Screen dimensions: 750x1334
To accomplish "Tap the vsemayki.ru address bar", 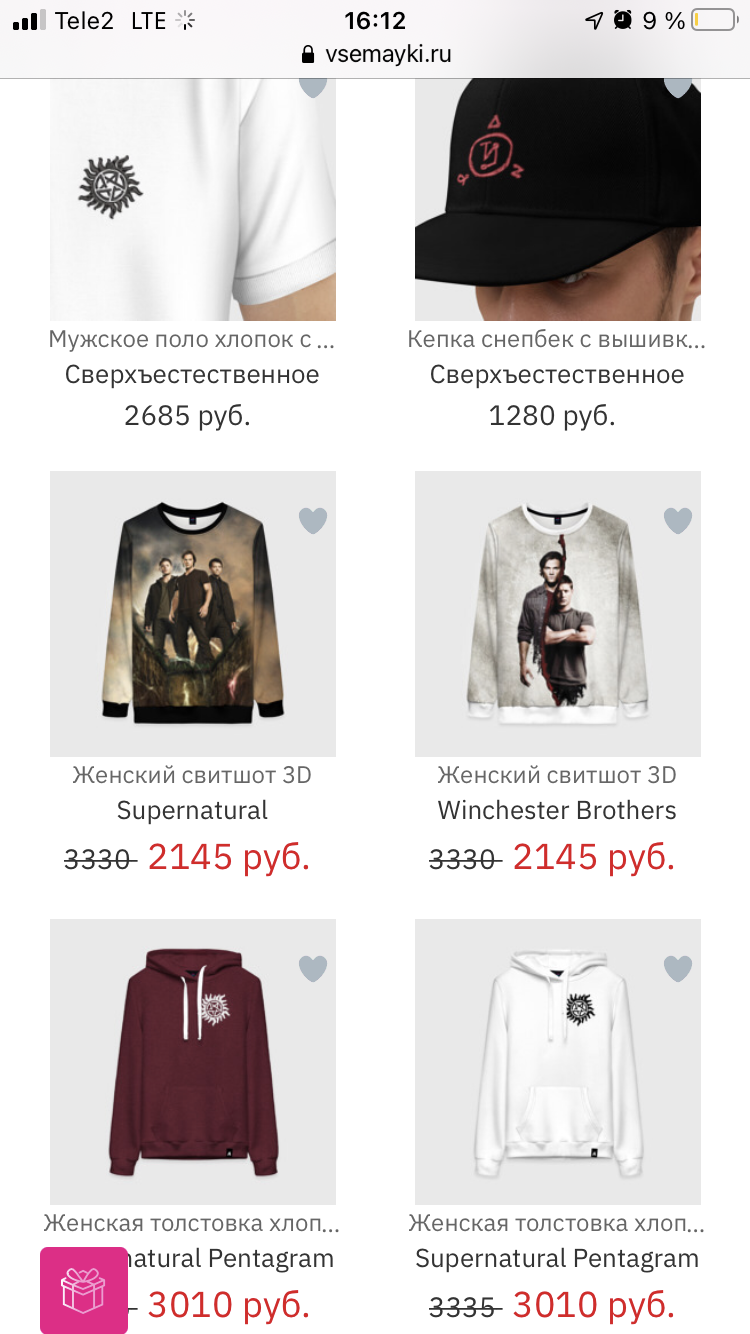I will (375, 54).
